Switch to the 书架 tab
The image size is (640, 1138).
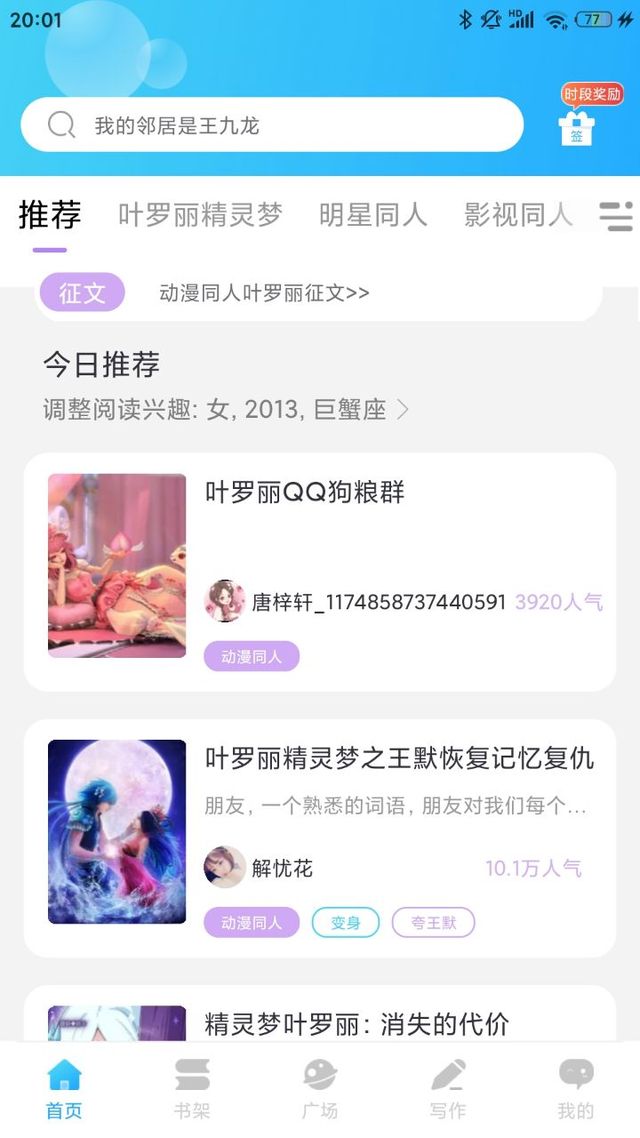192,1089
